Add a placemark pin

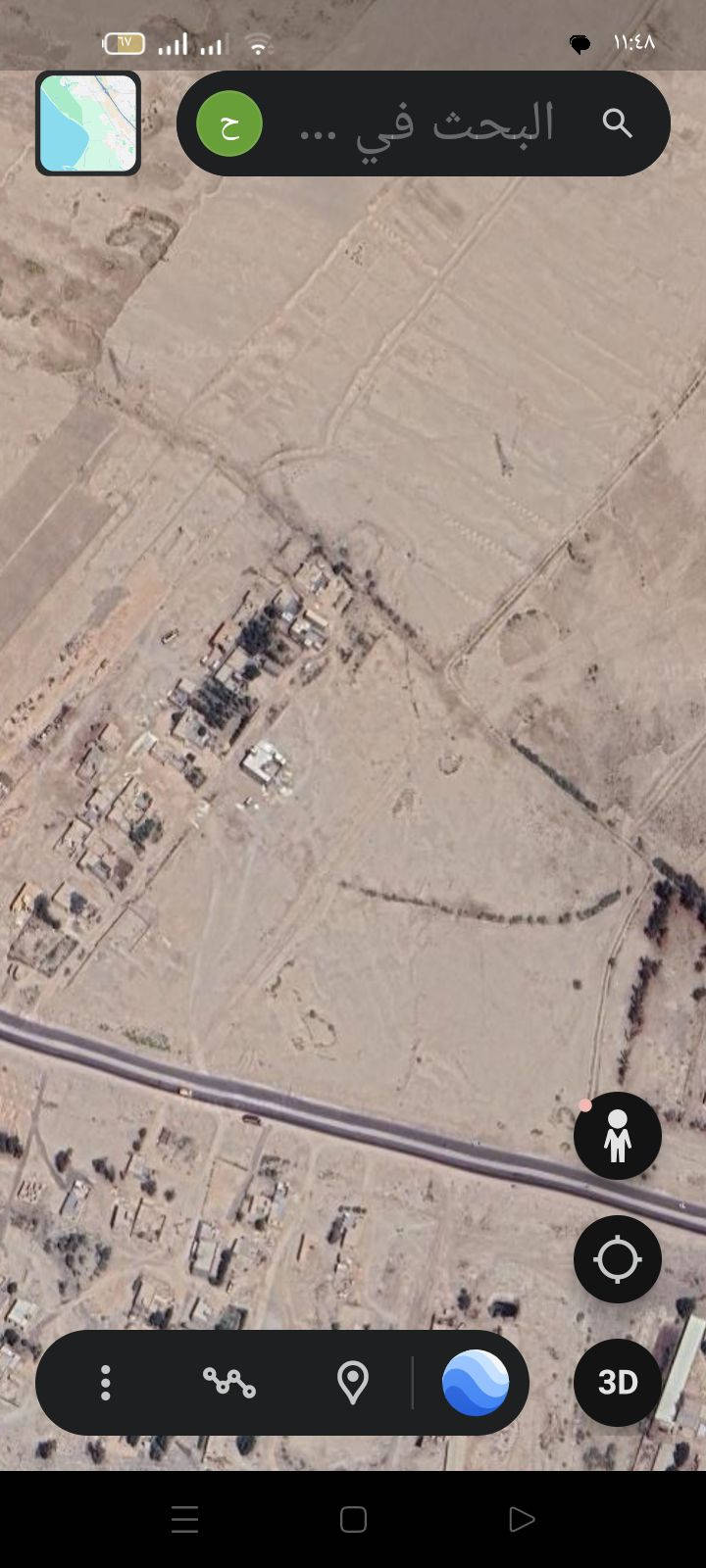pyautogui.click(x=352, y=1383)
